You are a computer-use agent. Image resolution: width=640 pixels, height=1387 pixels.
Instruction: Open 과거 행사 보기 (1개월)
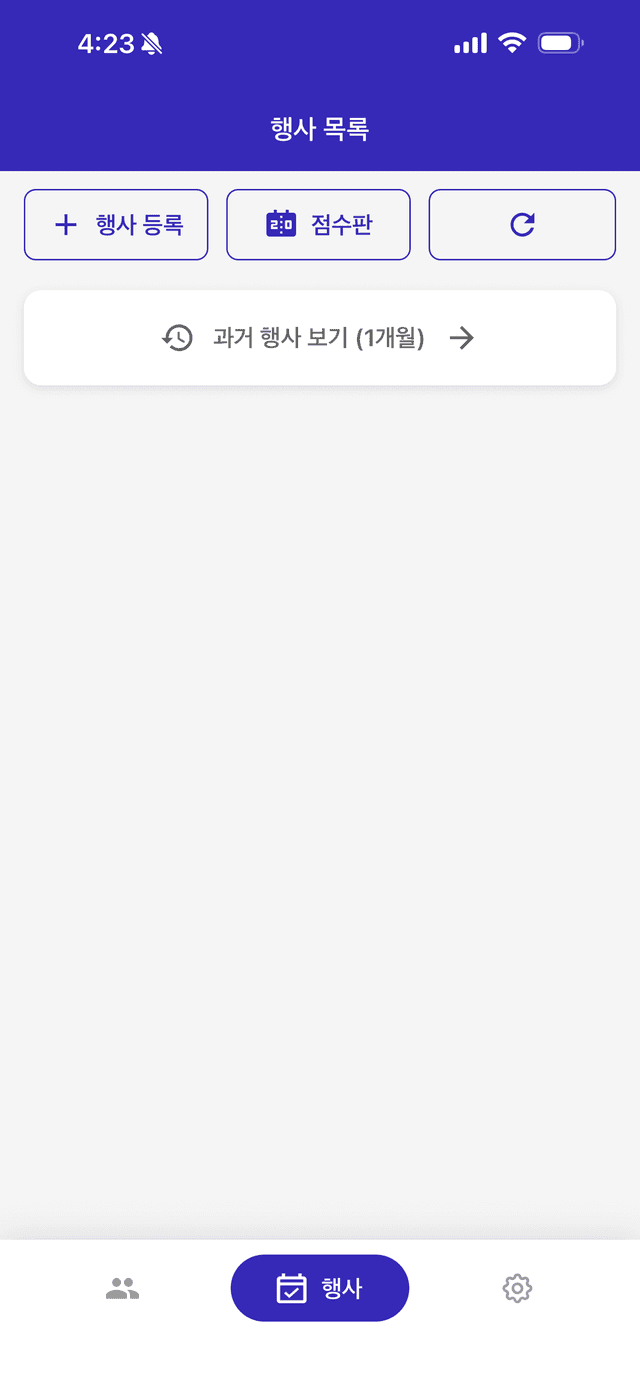(x=320, y=338)
